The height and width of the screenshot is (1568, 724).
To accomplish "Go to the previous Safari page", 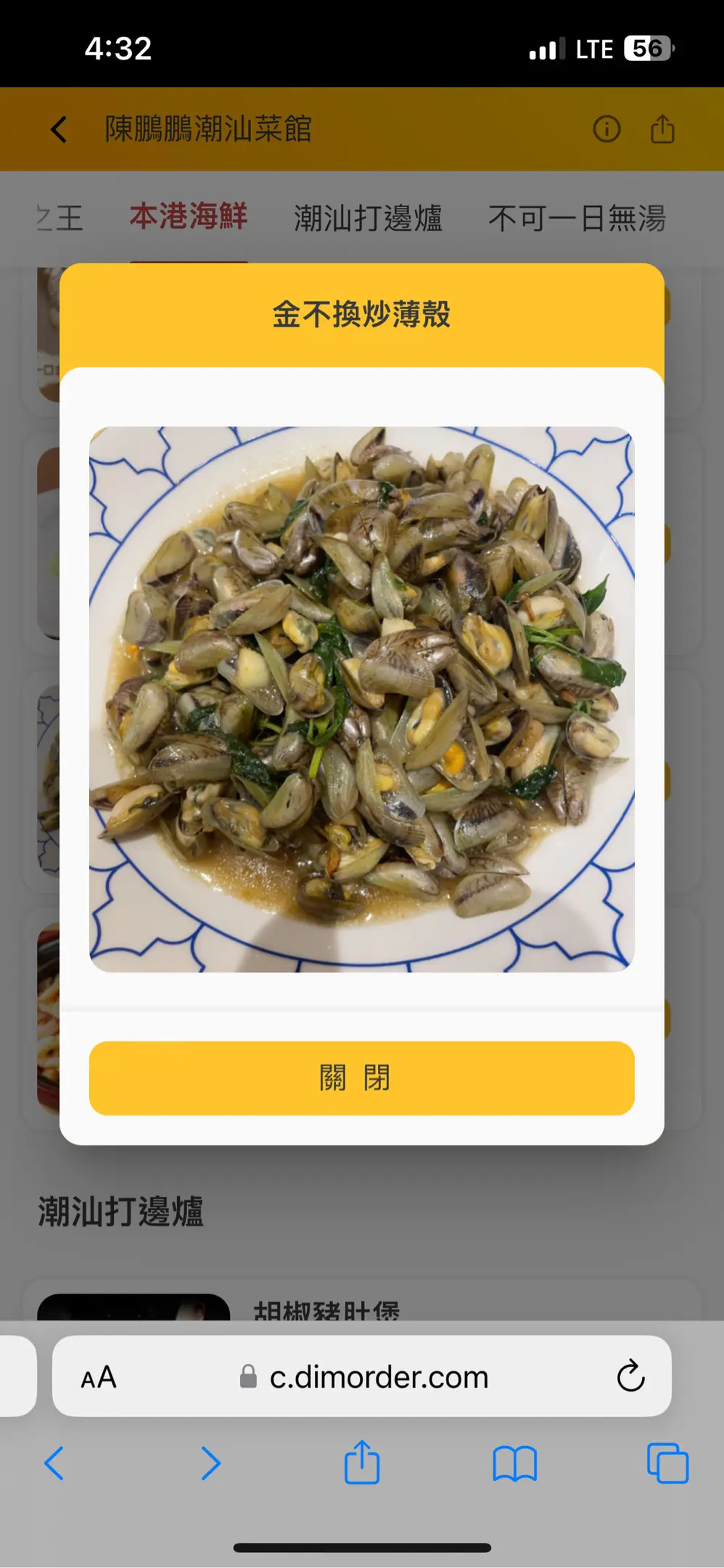I will click(55, 1463).
